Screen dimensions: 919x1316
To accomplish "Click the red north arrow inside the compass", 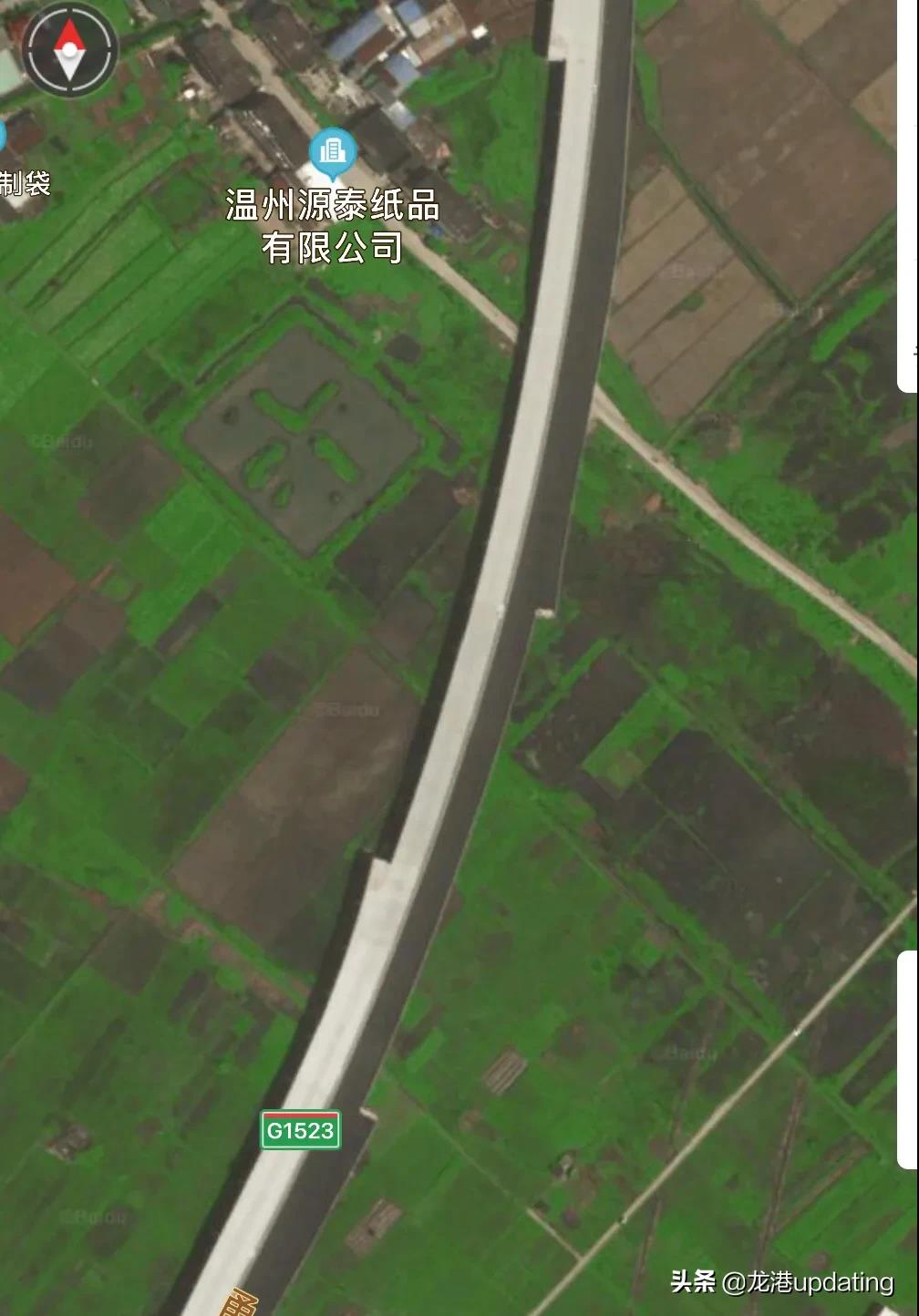I will 69,36.
